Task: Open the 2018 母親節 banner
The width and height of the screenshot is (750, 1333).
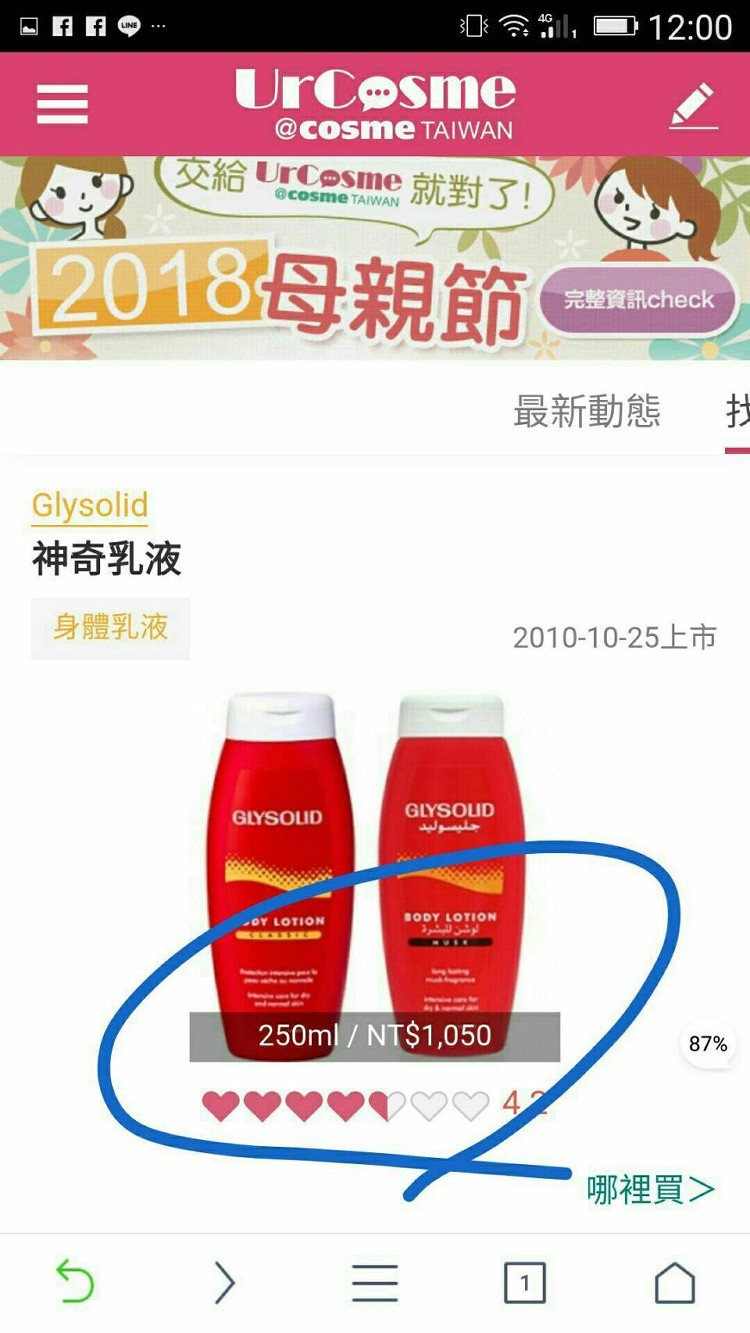Action: click(374, 258)
